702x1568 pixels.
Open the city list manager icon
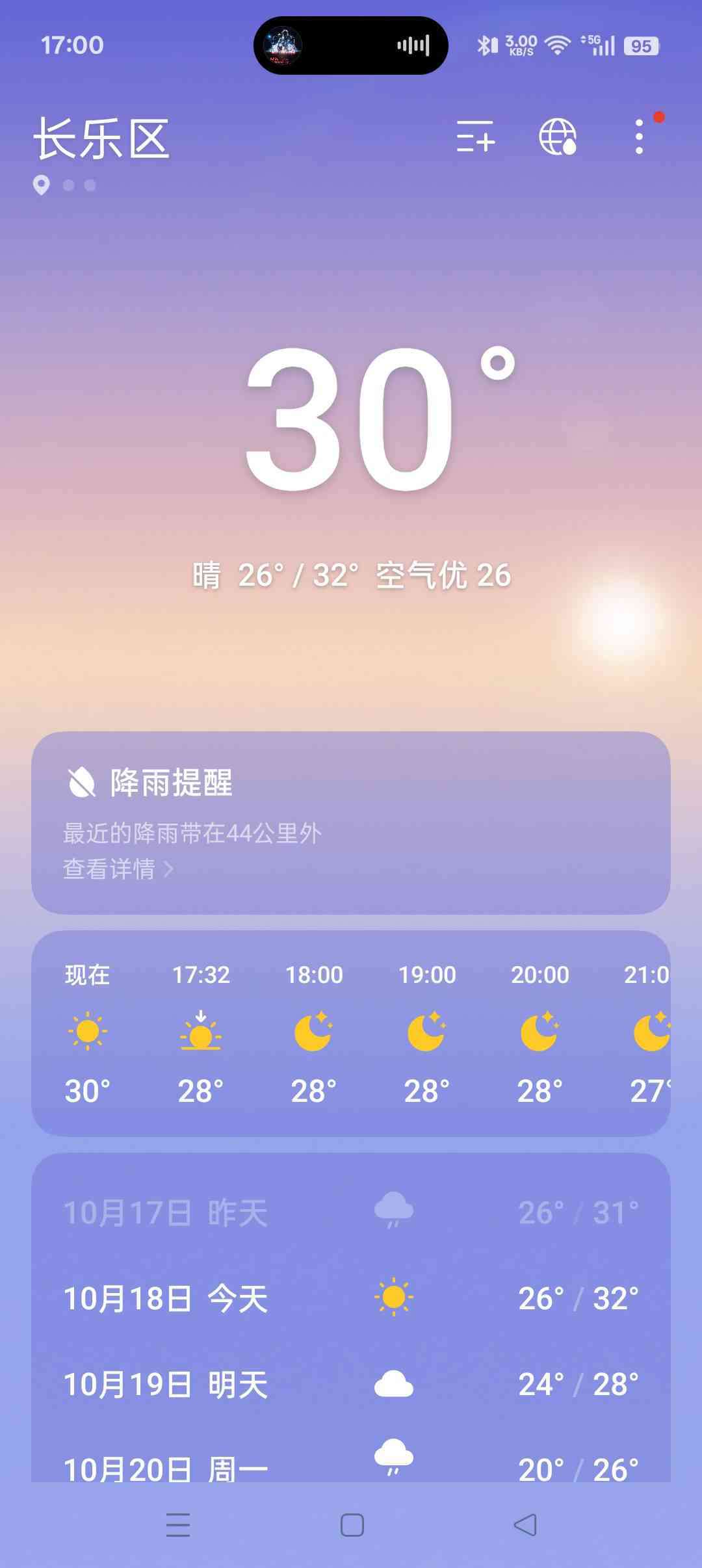475,137
